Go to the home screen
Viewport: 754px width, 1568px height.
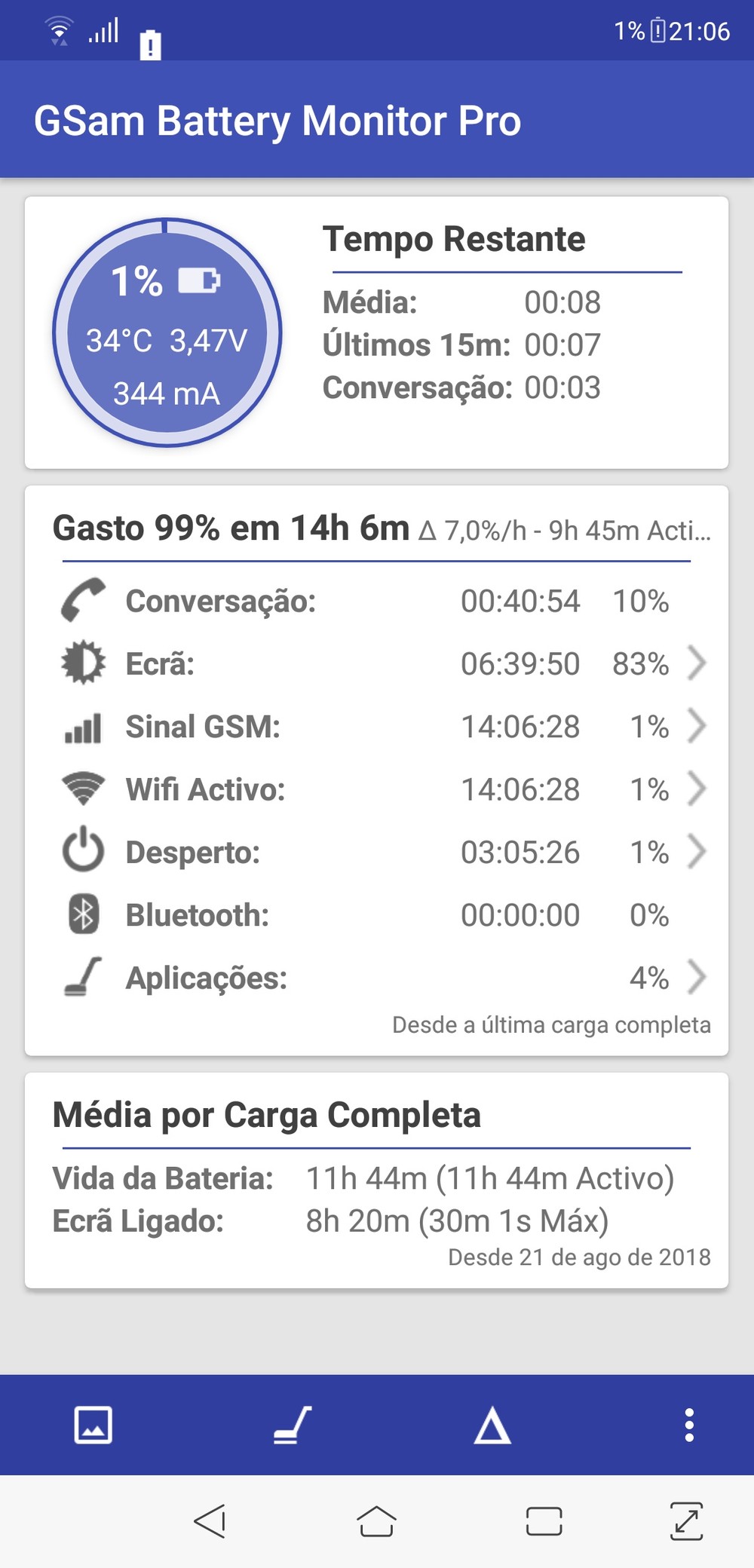(376, 1521)
